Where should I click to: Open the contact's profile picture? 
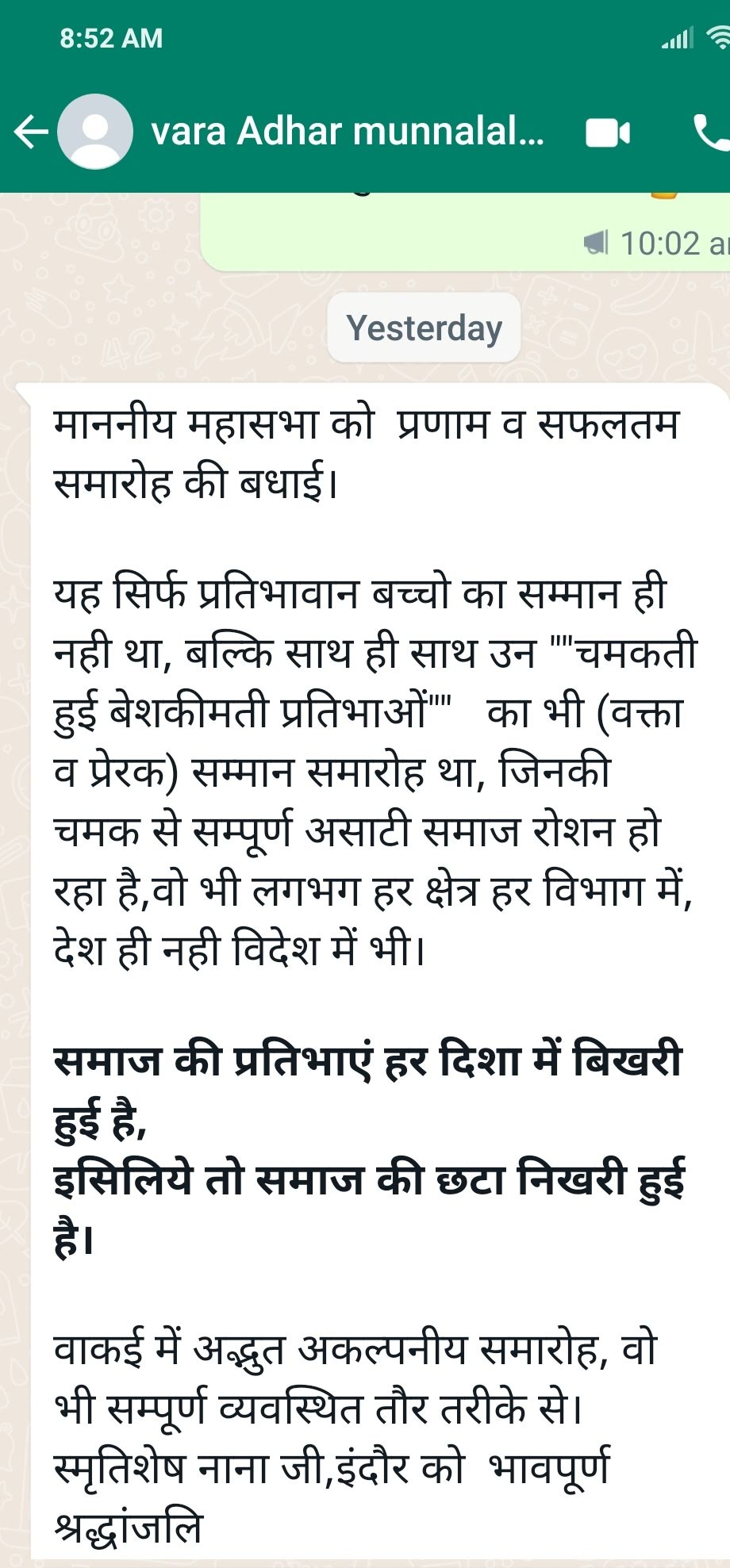click(95, 132)
